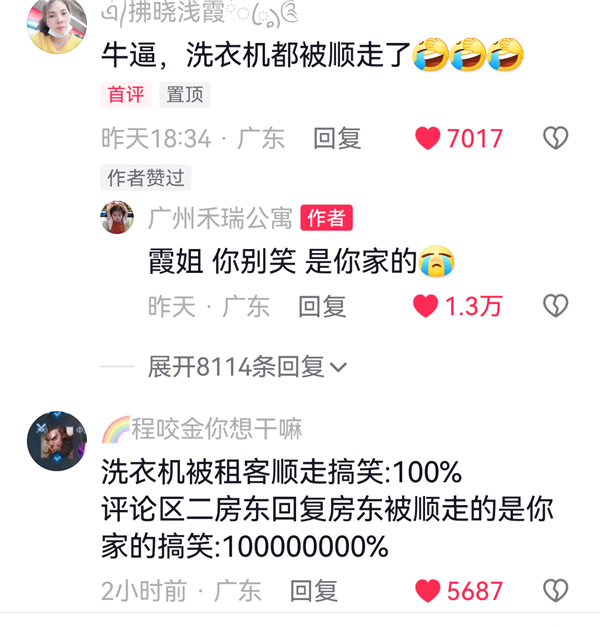
Task: Reply to 程咬金你想干嘛's comment
Action: [314, 591]
